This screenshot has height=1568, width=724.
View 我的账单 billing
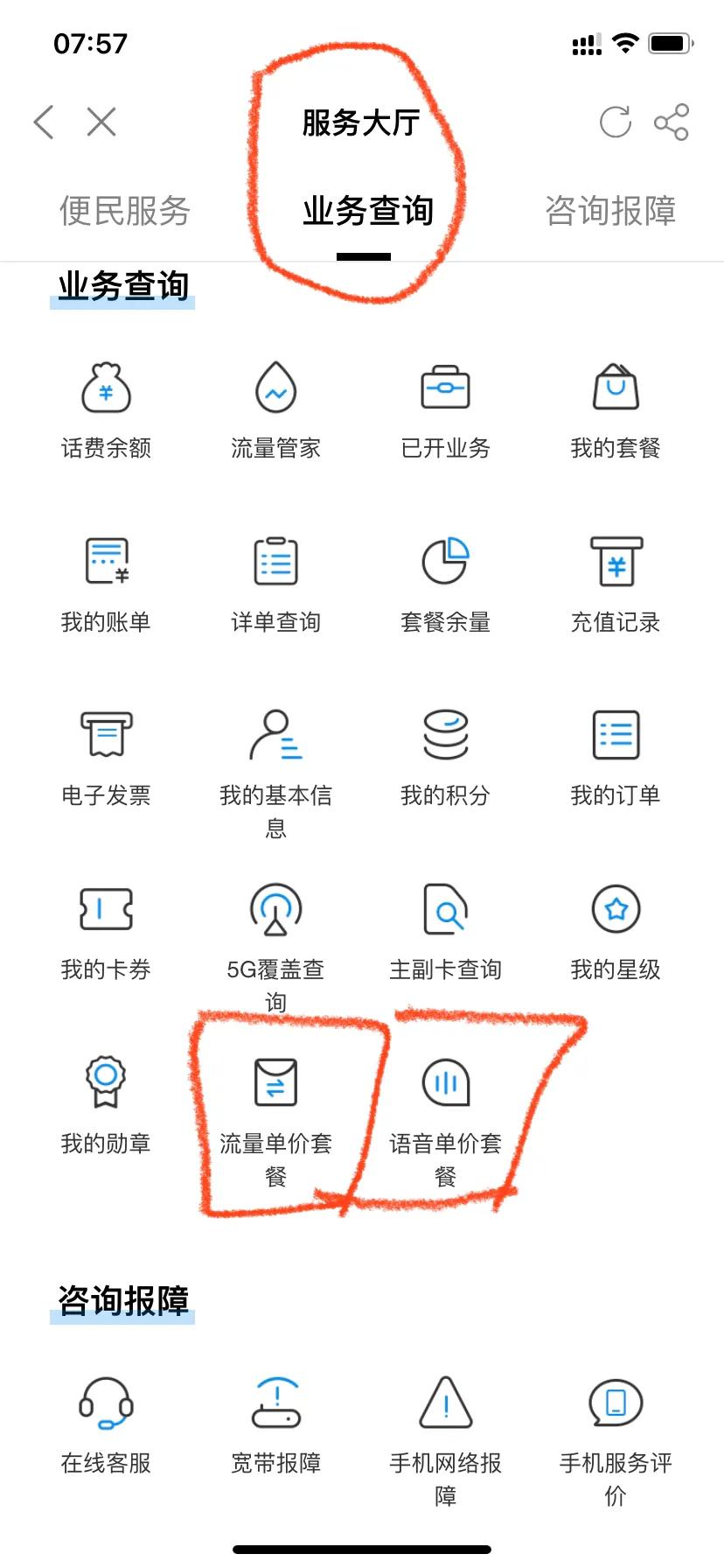(105, 580)
